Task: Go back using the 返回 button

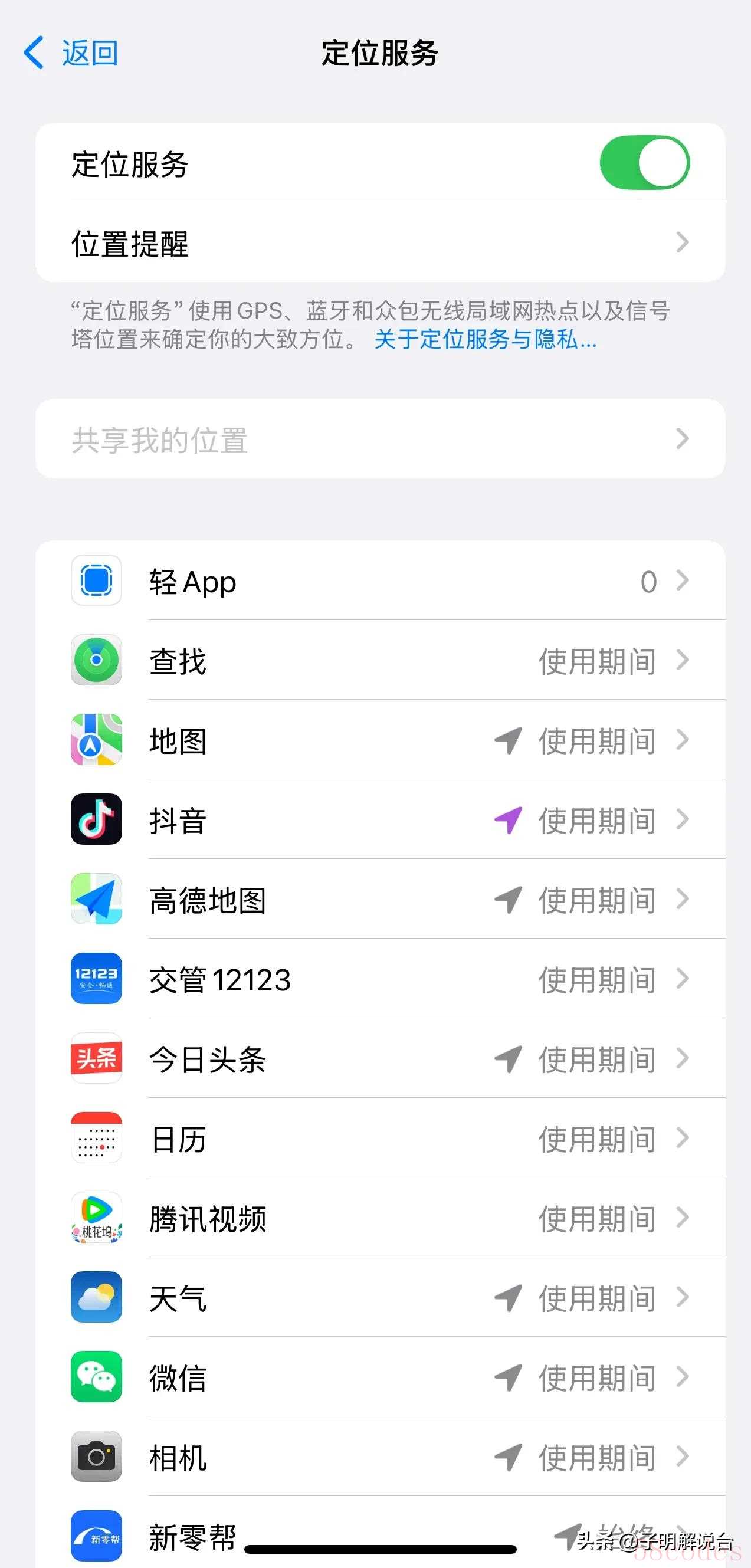Action: point(71,53)
